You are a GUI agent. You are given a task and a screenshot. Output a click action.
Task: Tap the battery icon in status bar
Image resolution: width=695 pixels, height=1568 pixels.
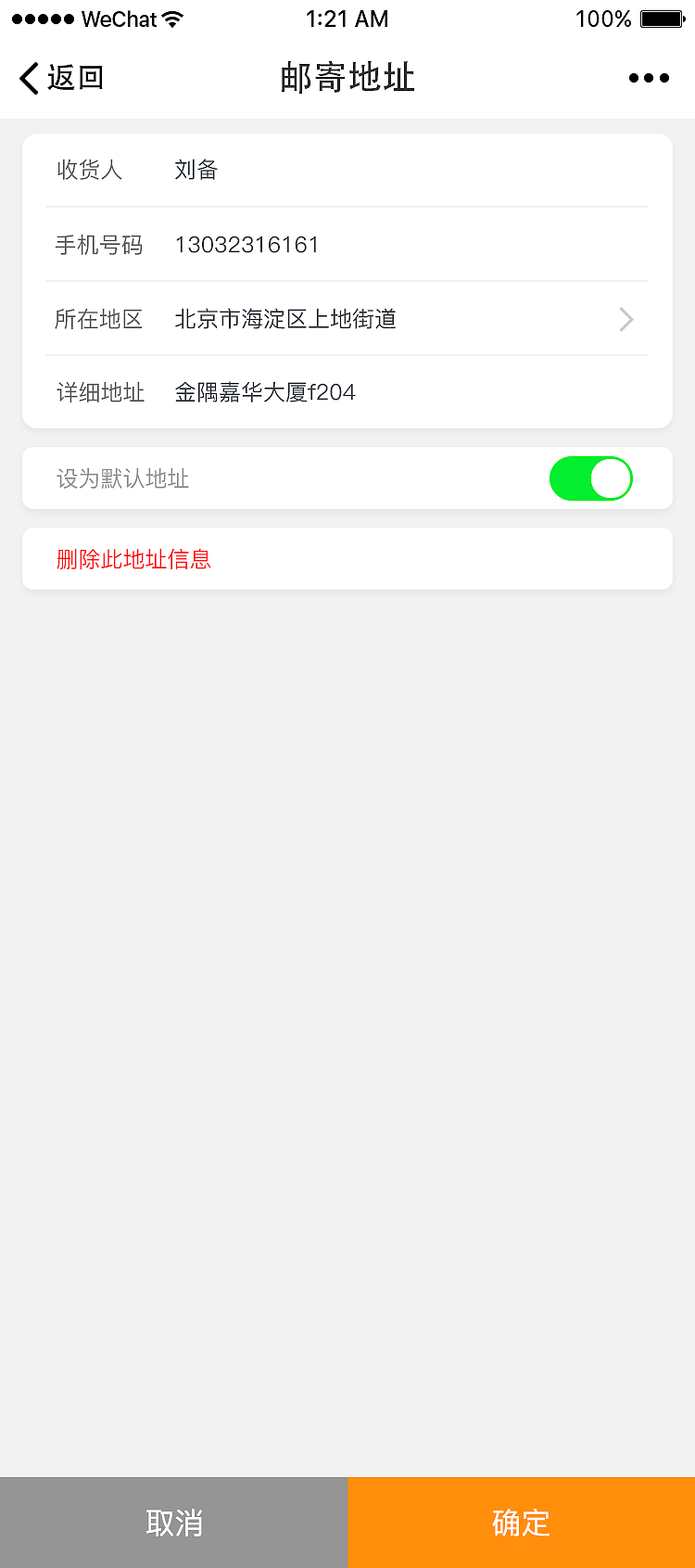tap(663, 17)
